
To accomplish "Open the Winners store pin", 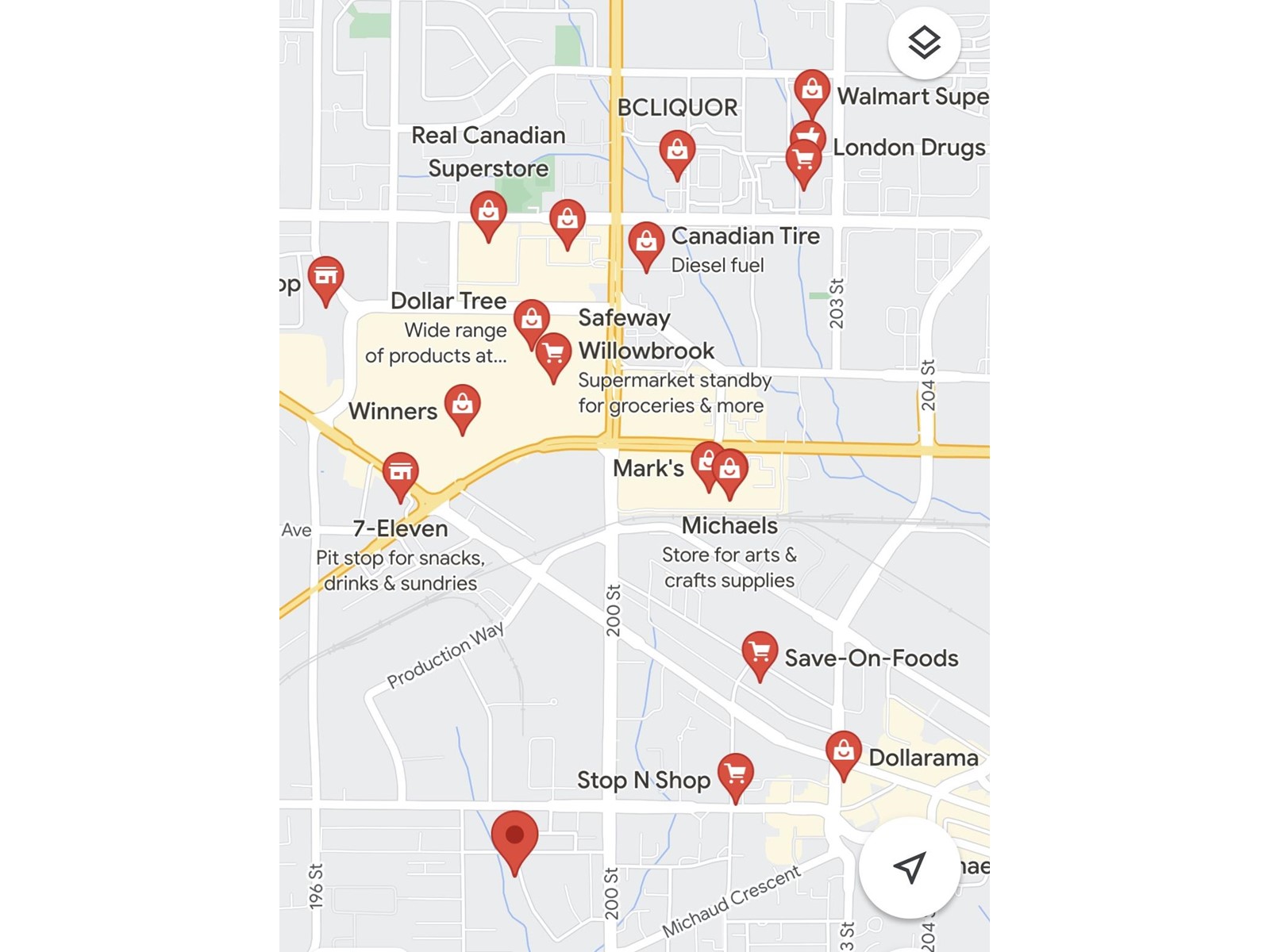I will (x=462, y=405).
